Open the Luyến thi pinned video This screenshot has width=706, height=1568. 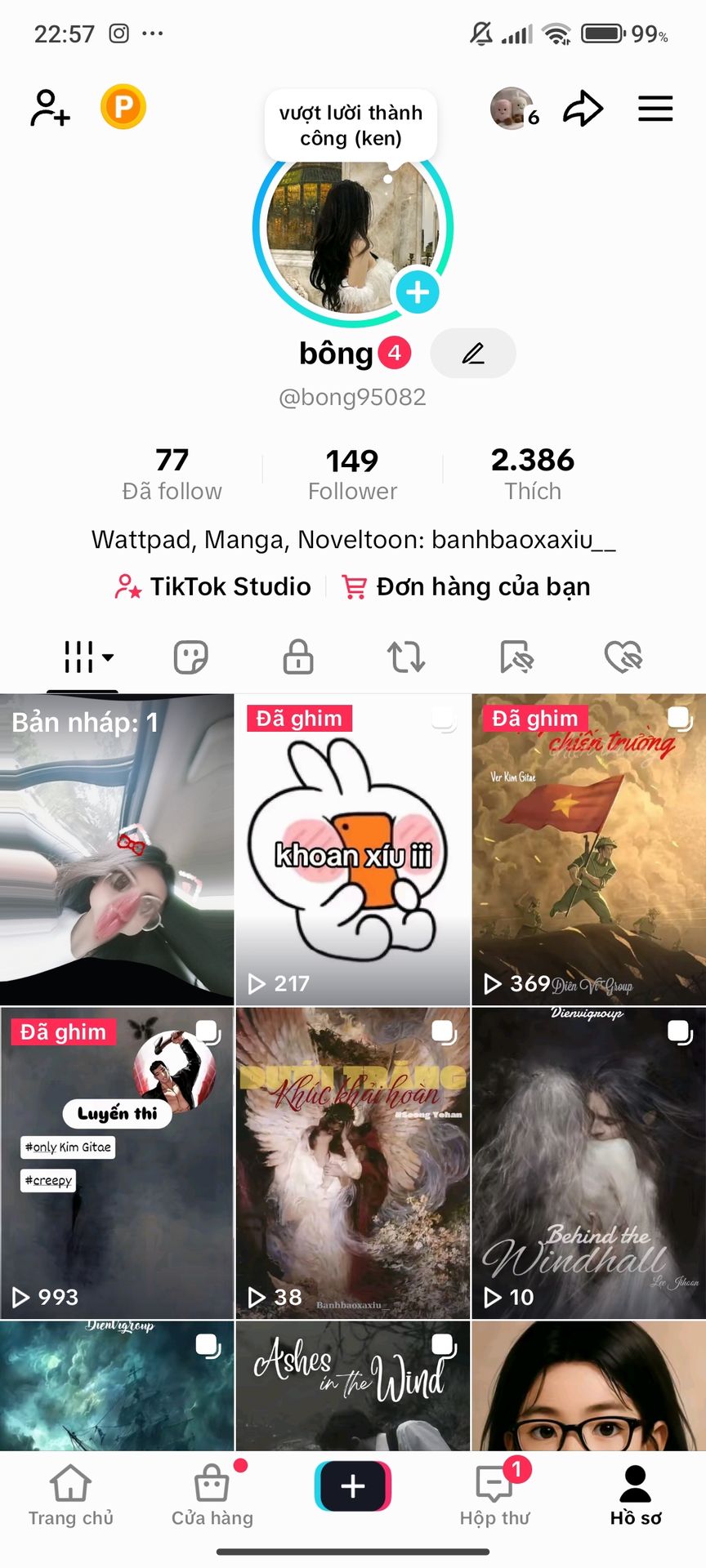(x=117, y=1163)
